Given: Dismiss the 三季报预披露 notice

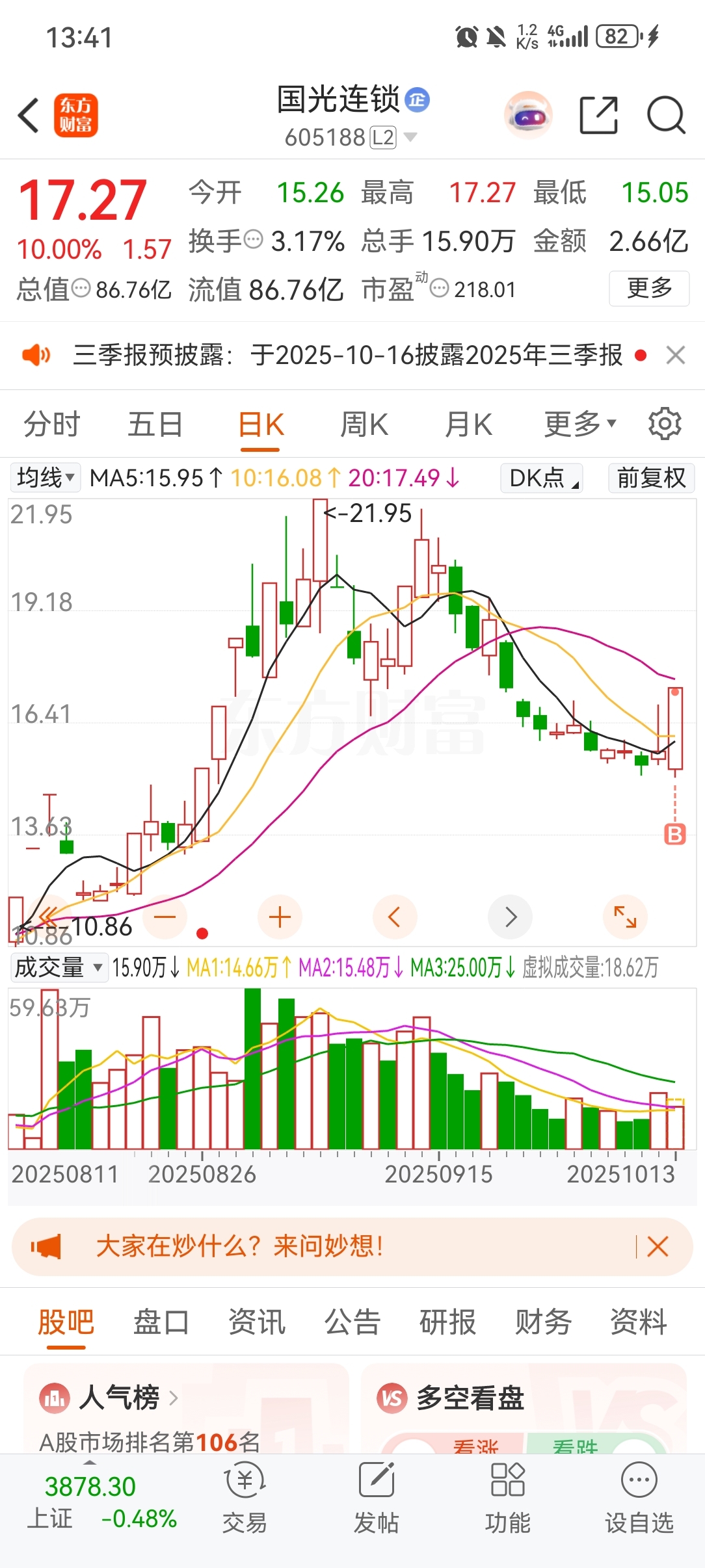Looking at the screenshot, I should click(676, 356).
